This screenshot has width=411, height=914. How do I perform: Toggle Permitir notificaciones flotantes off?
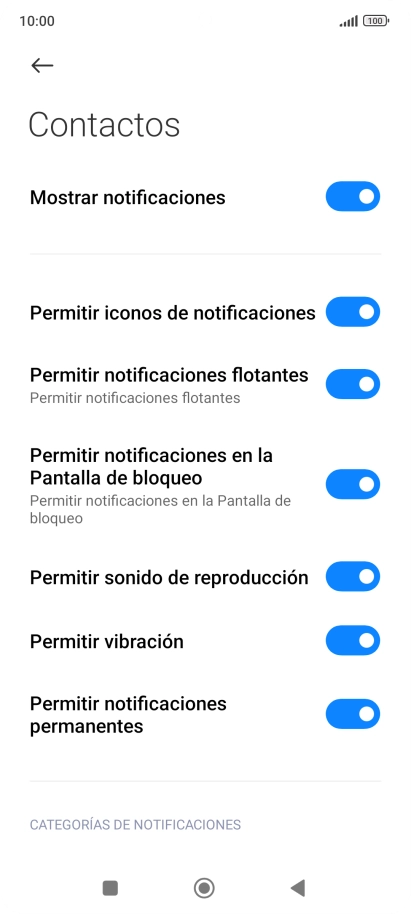pyautogui.click(x=352, y=384)
